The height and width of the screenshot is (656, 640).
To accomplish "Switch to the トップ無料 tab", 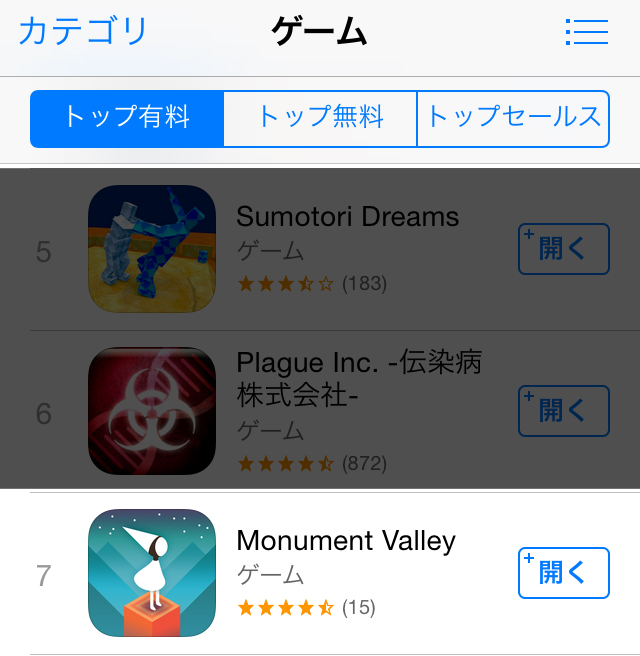I will (x=320, y=118).
